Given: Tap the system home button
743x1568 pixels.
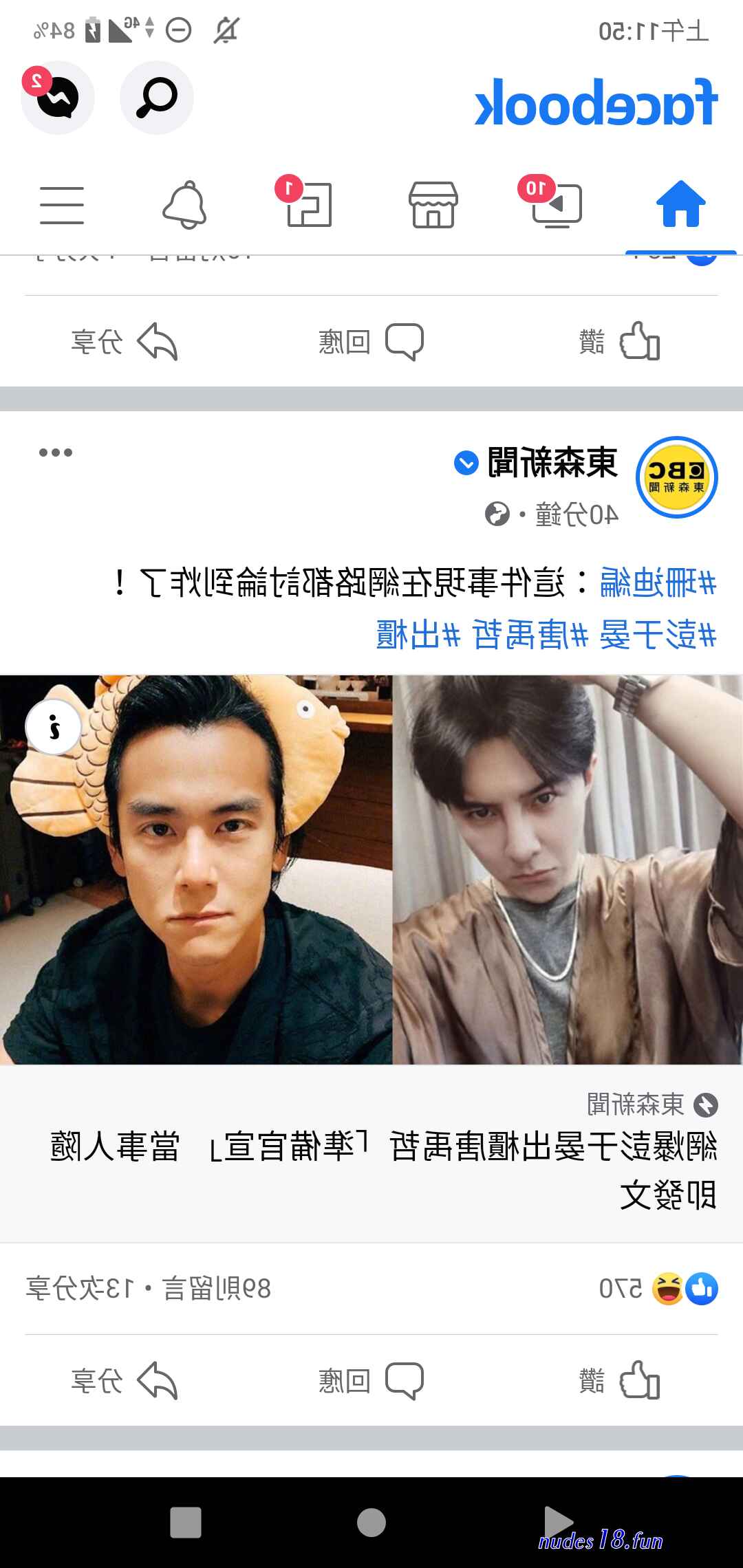Looking at the screenshot, I should tap(371, 1523).
